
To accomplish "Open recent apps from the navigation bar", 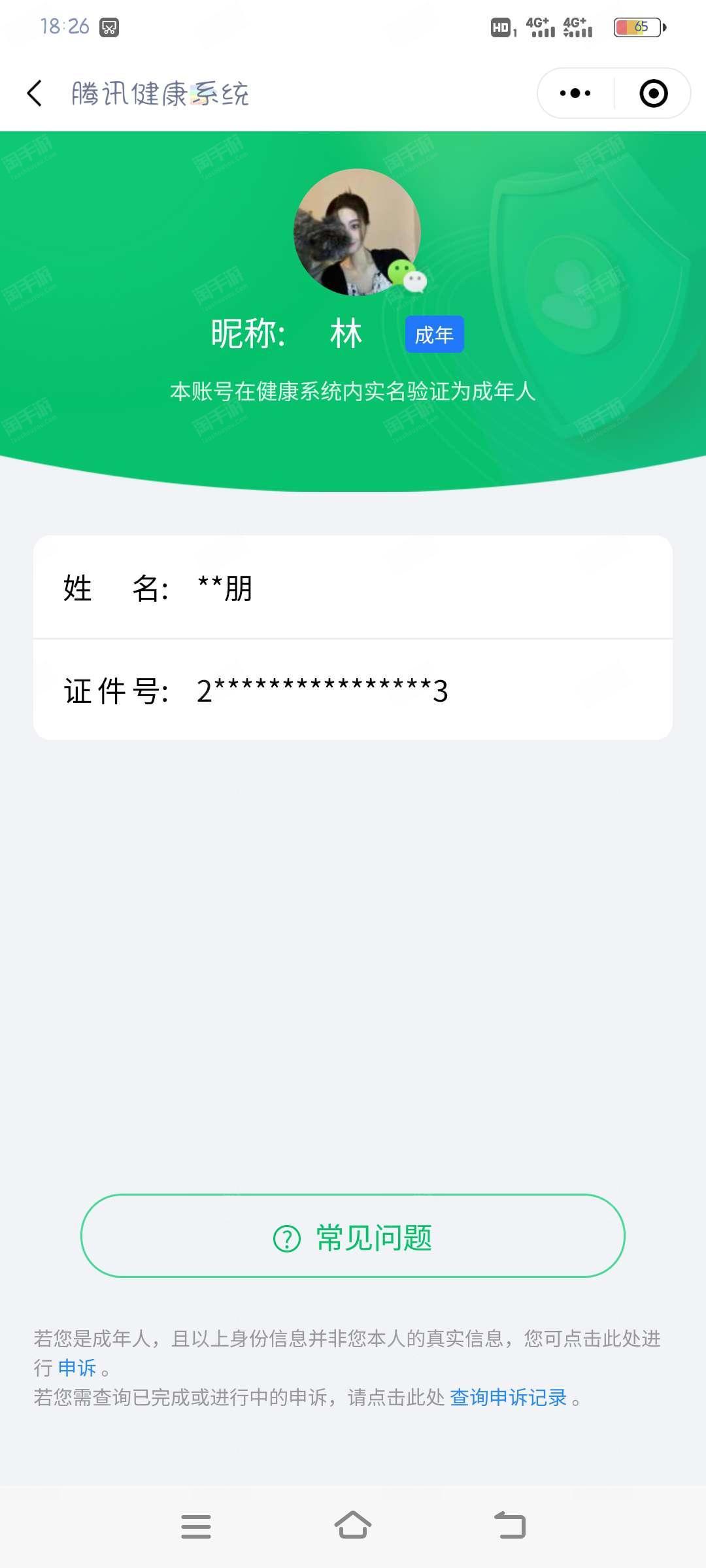I will coord(195,1526).
